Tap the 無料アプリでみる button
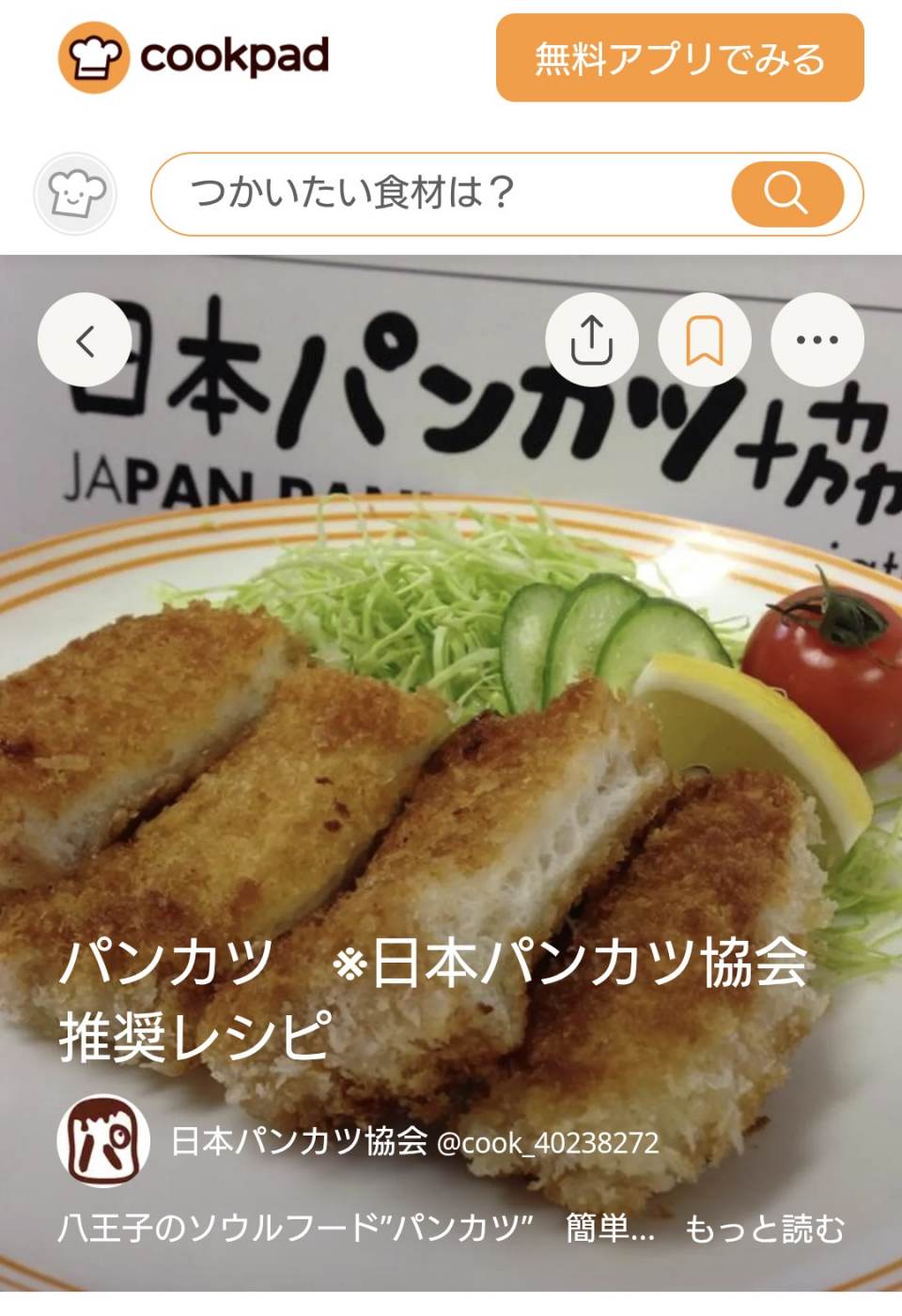The image size is (902, 1316). point(679,57)
